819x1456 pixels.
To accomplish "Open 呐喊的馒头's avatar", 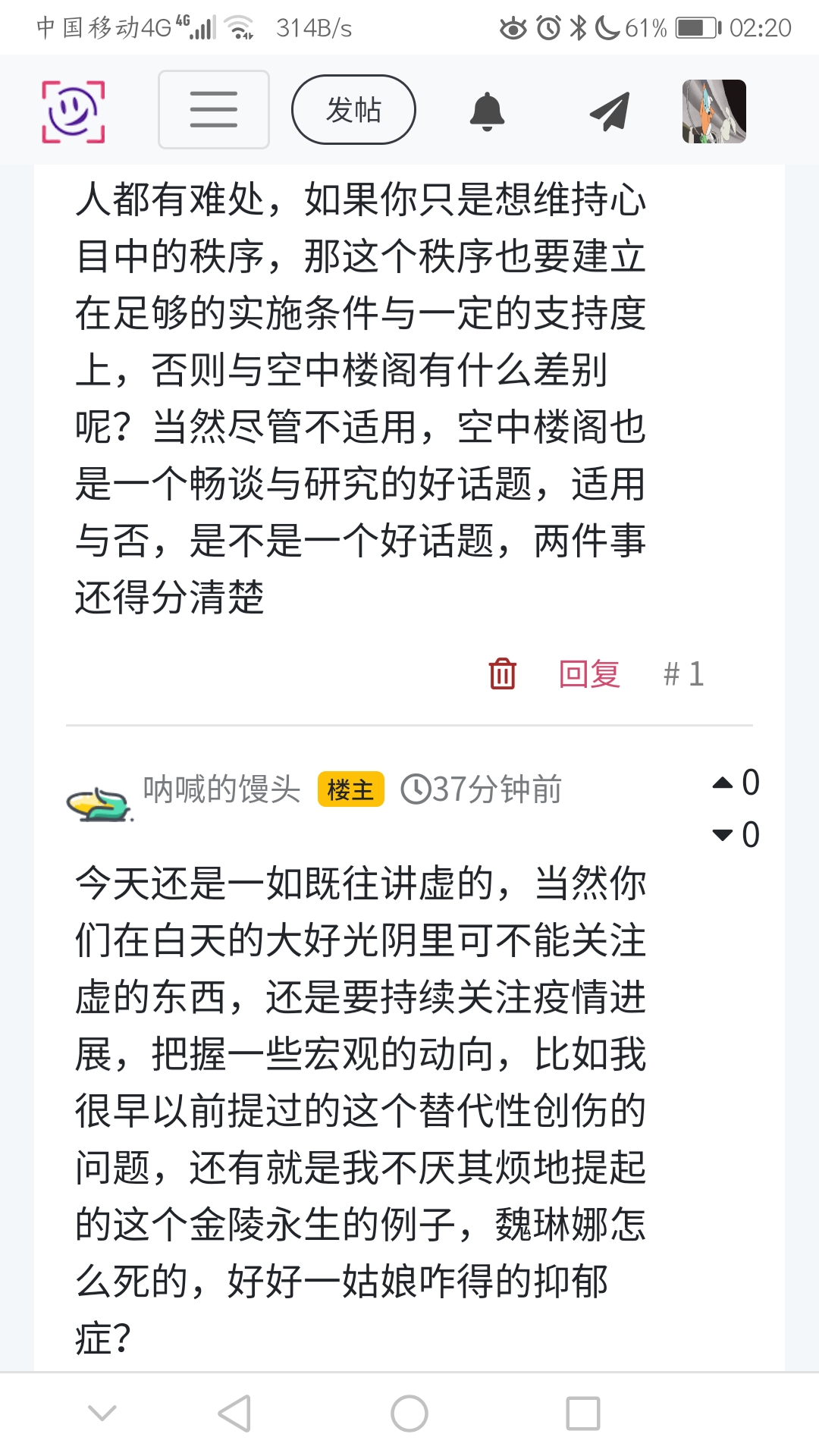I will (99, 803).
